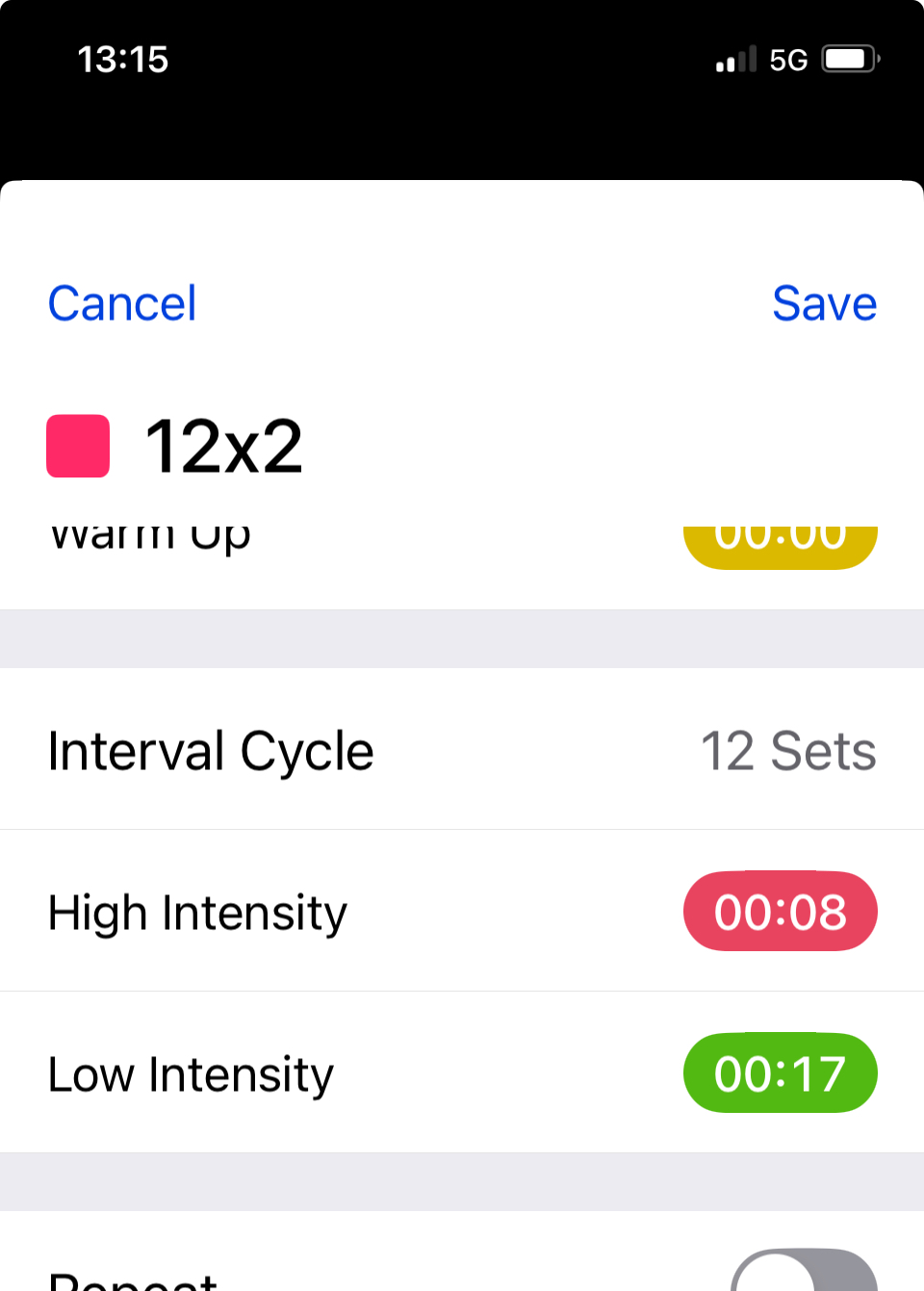This screenshot has height=1291, width=924.
Task: Open Interval Cycle sets setting
Action: tap(462, 751)
